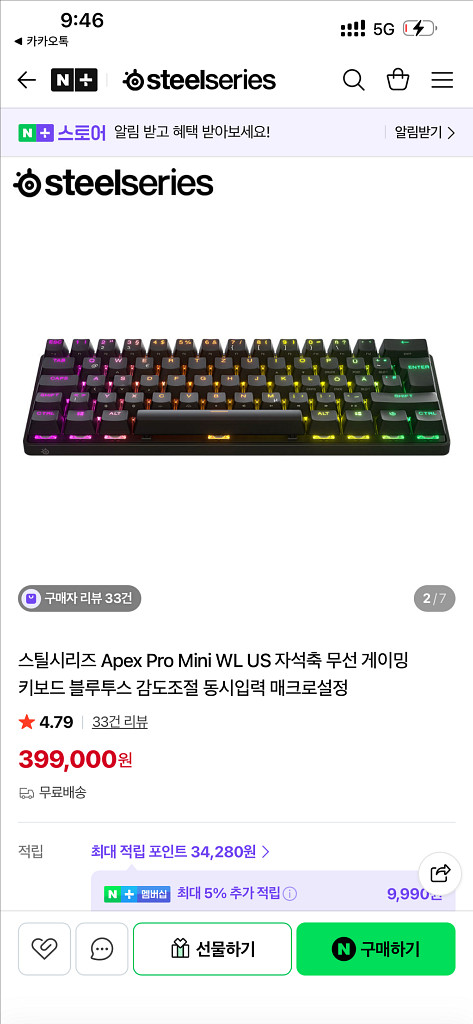Tap 알림받기 to get store alerts
The image size is (473, 1024).
tap(425, 133)
